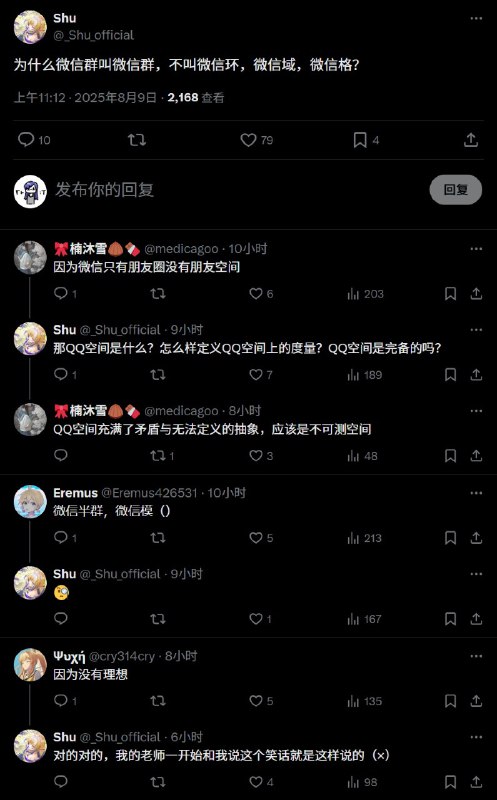Repost Shu's main post

pyautogui.click(x=137, y=140)
